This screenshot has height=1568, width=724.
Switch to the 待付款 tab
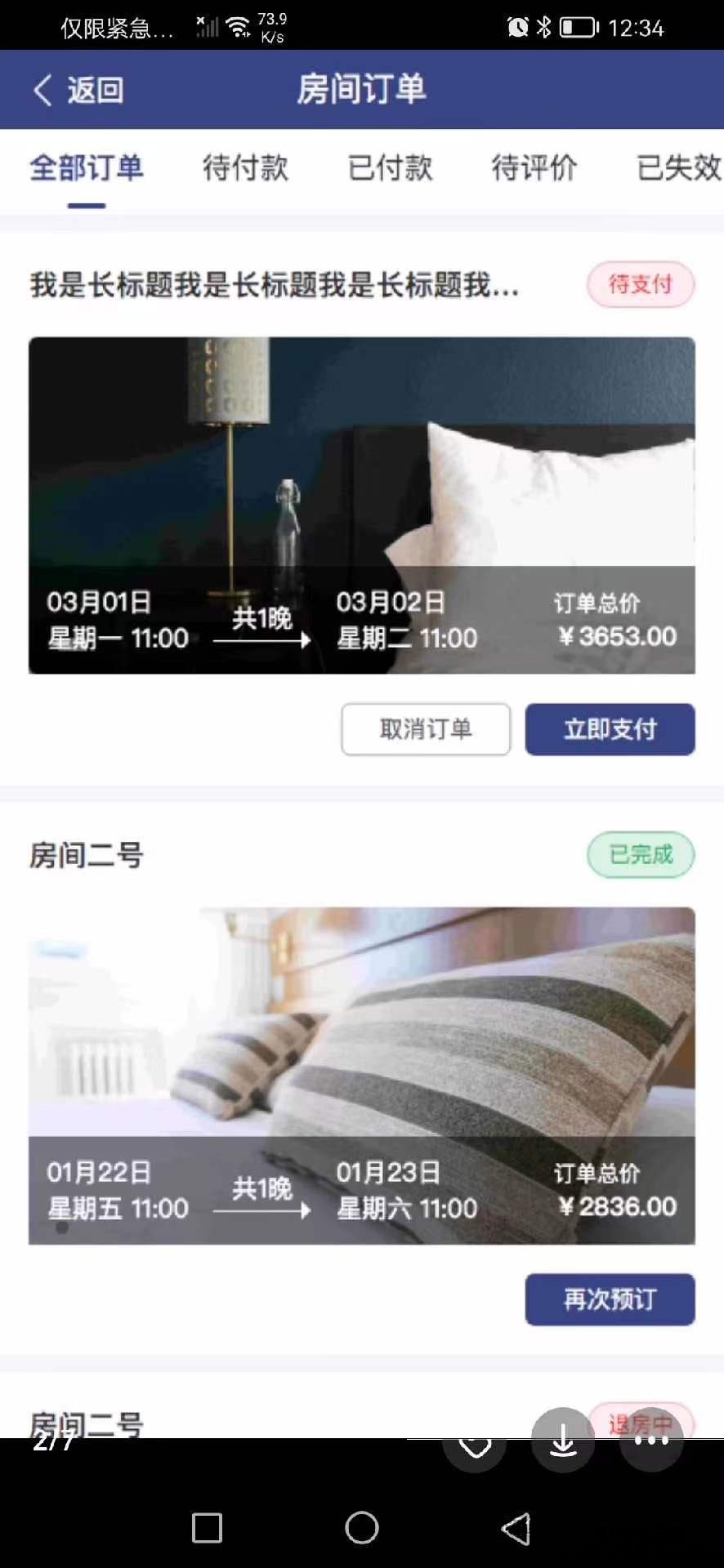click(x=245, y=168)
